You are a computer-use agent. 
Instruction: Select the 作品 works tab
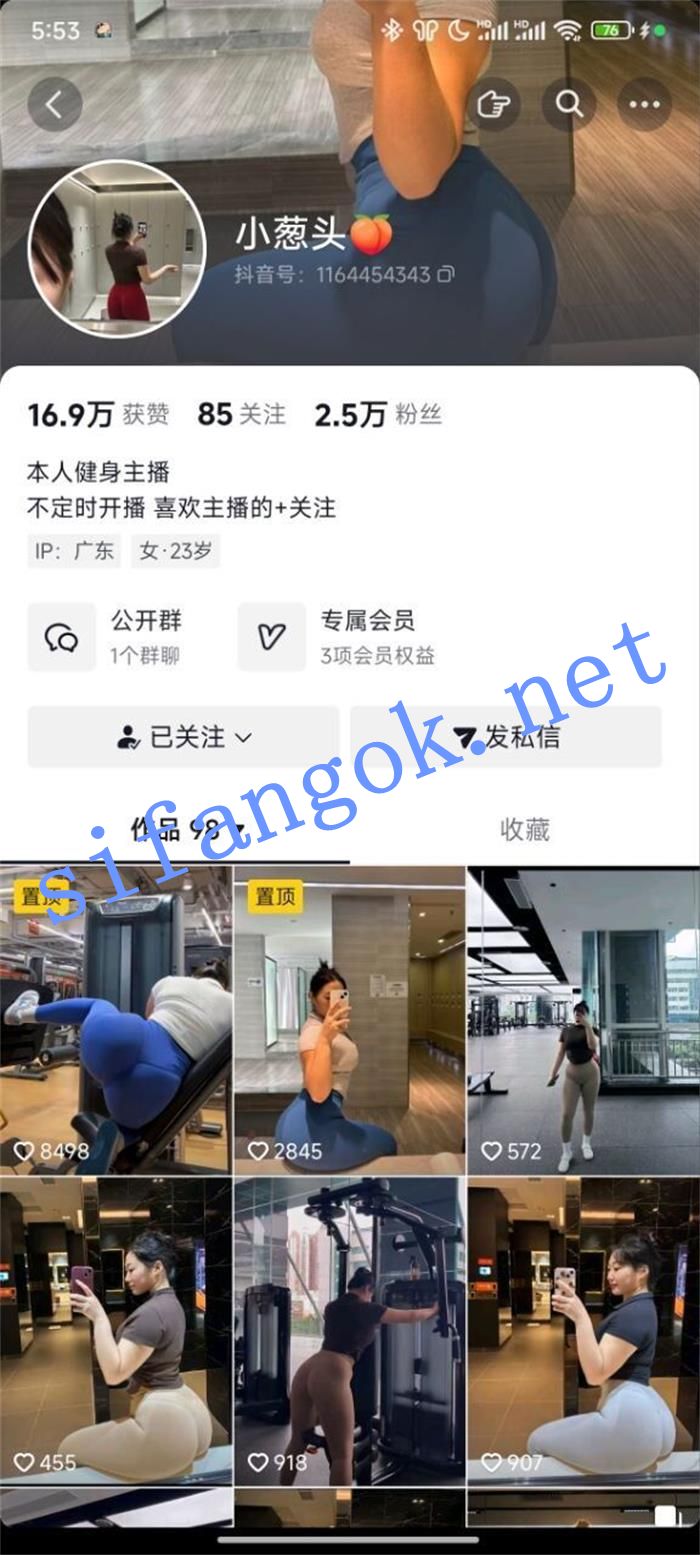(x=175, y=829)
